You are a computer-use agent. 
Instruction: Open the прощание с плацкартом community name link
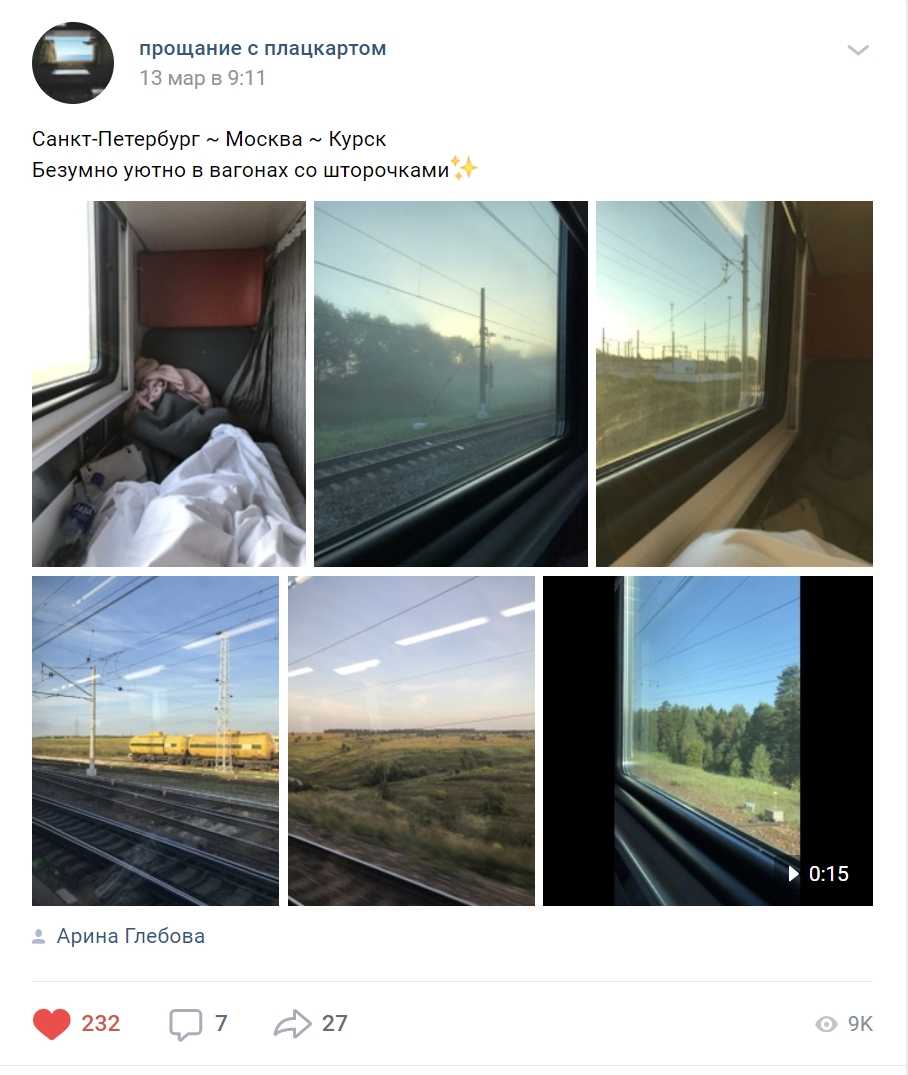point(262,48)
